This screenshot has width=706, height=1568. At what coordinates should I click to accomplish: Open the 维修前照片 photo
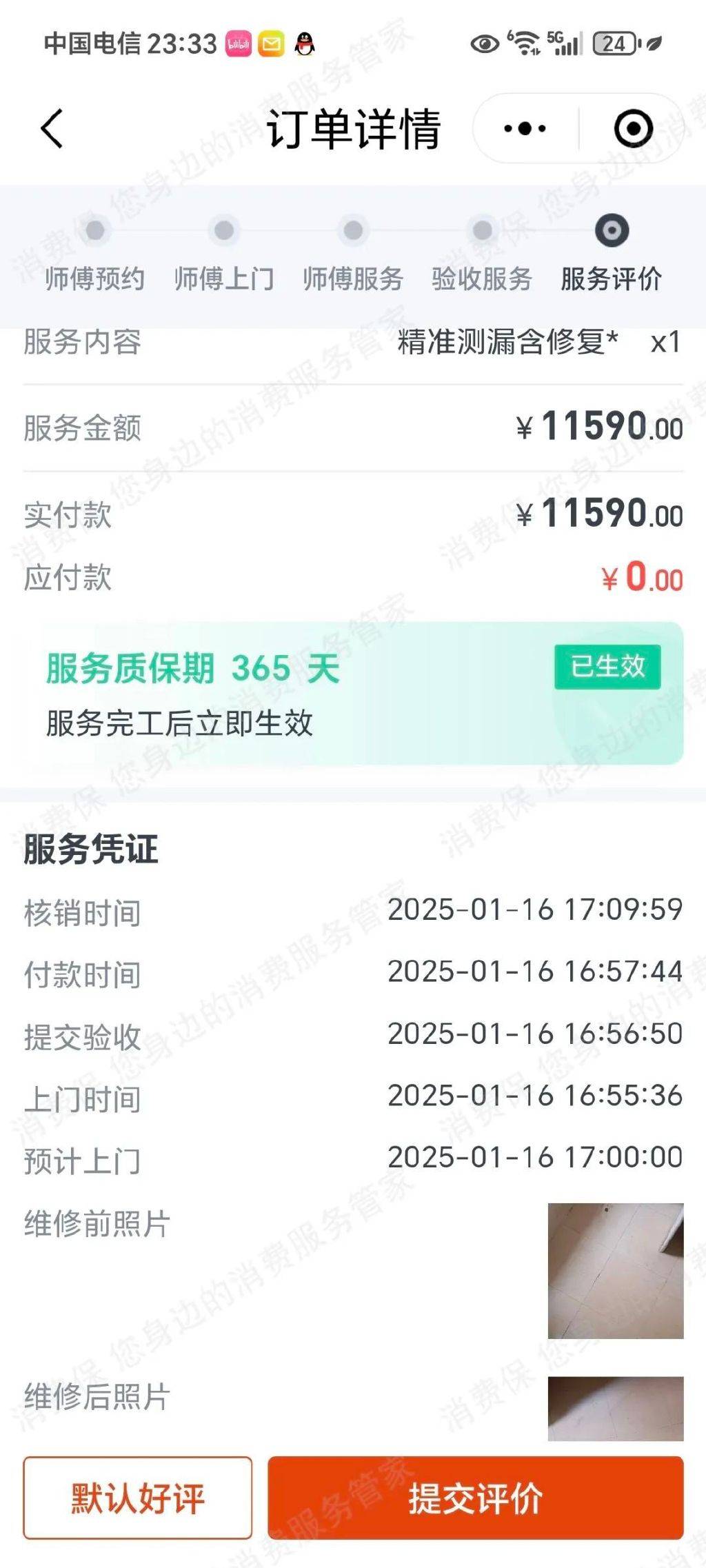click(x=615, y=1271)
